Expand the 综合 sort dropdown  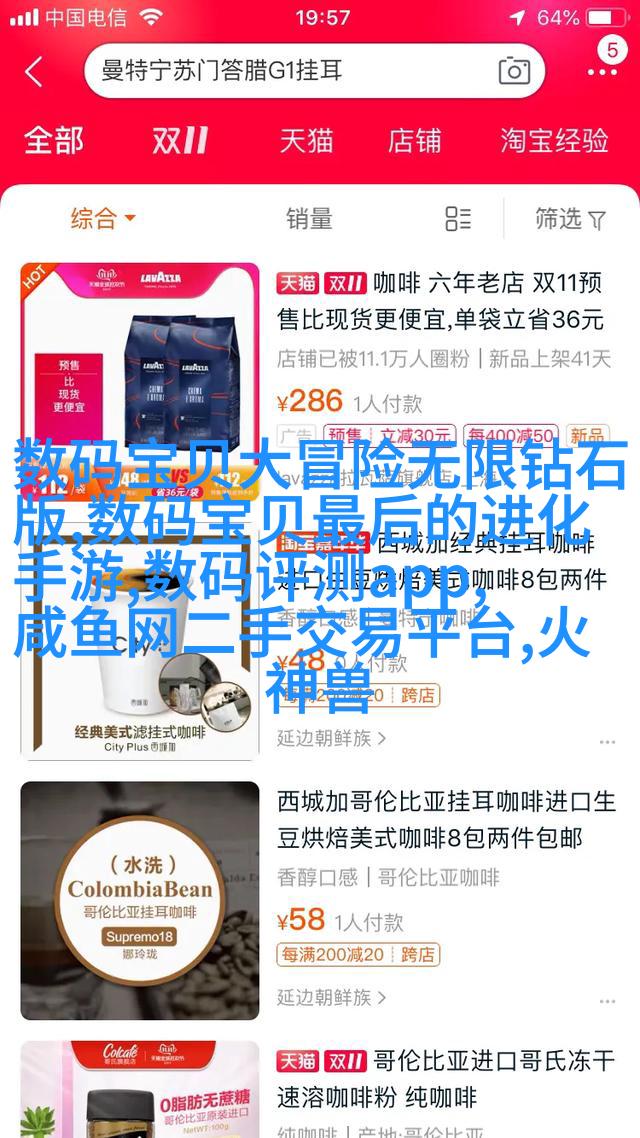102,218
